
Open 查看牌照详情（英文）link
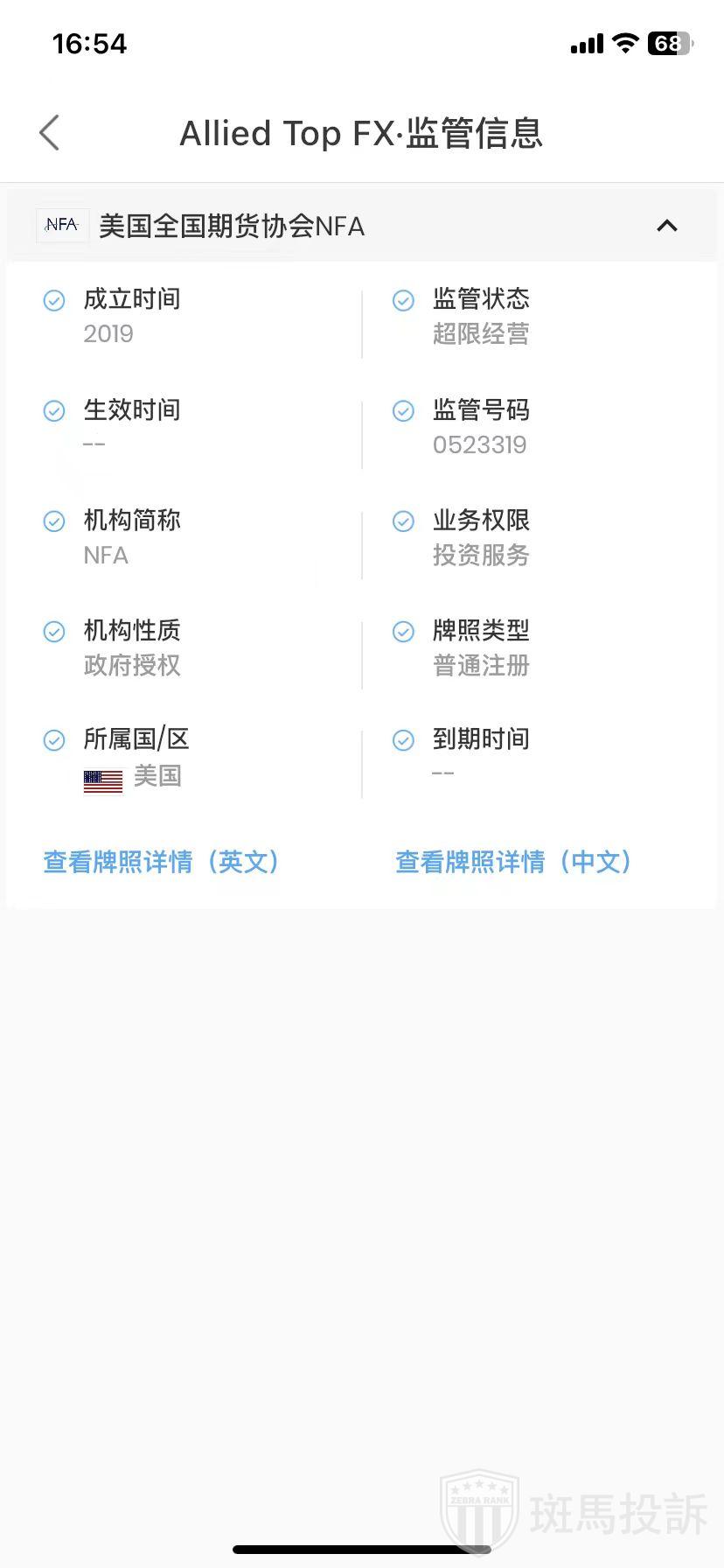[x=162, y=862]
